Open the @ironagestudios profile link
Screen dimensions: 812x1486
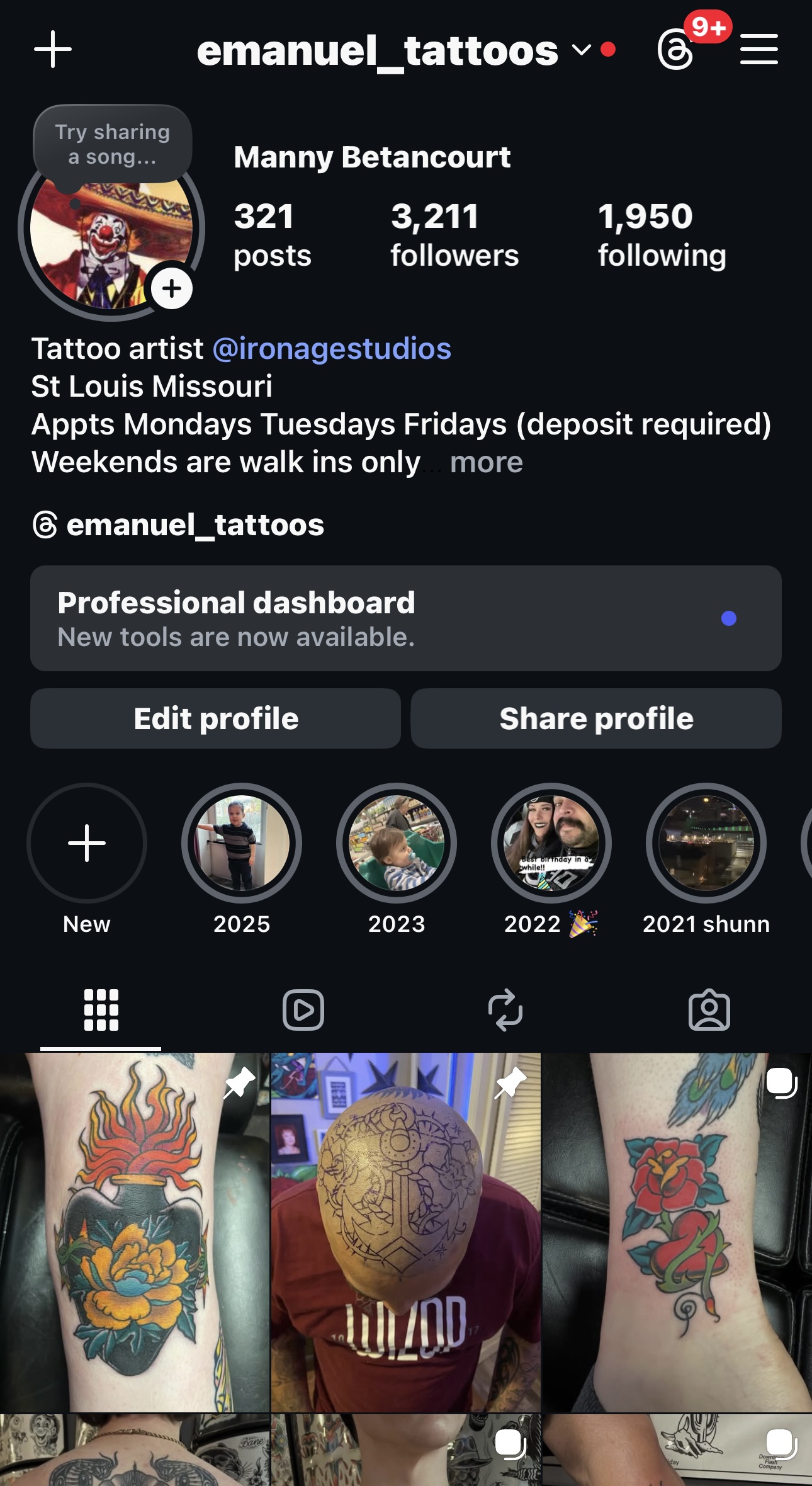[x=332, y=349]
